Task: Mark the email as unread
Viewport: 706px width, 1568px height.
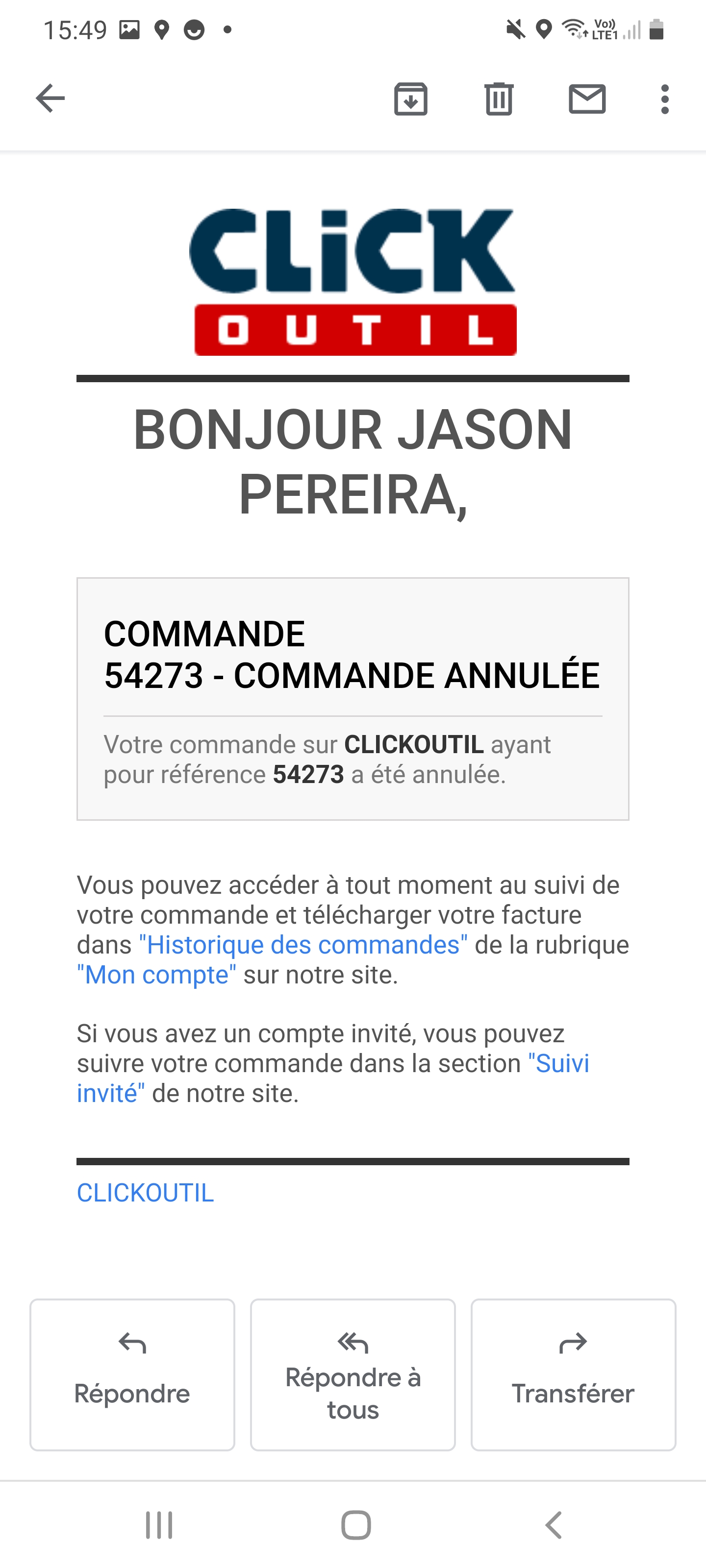Action: [586, 98]
